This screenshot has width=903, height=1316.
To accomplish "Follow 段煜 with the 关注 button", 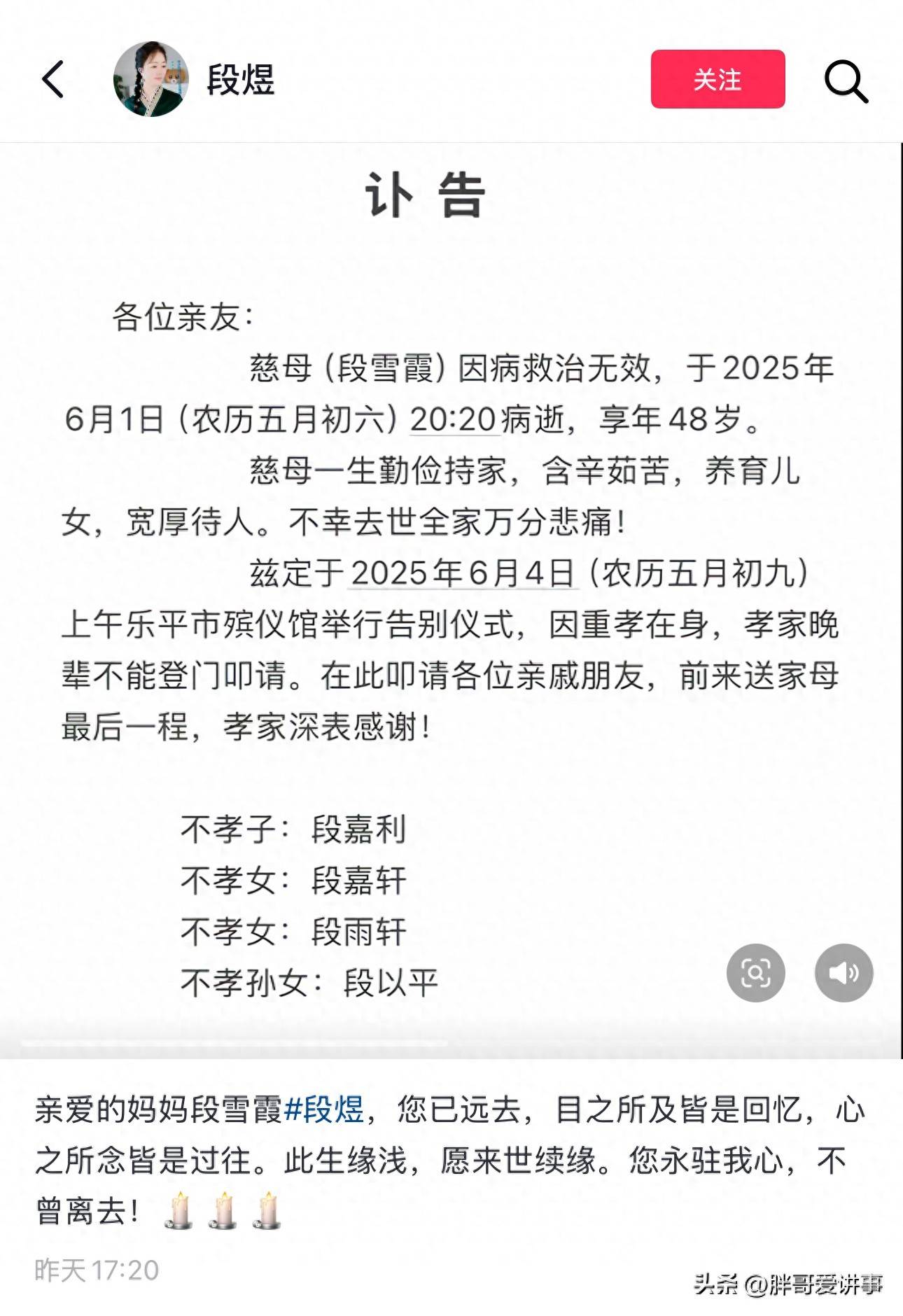I will [717, 79].
